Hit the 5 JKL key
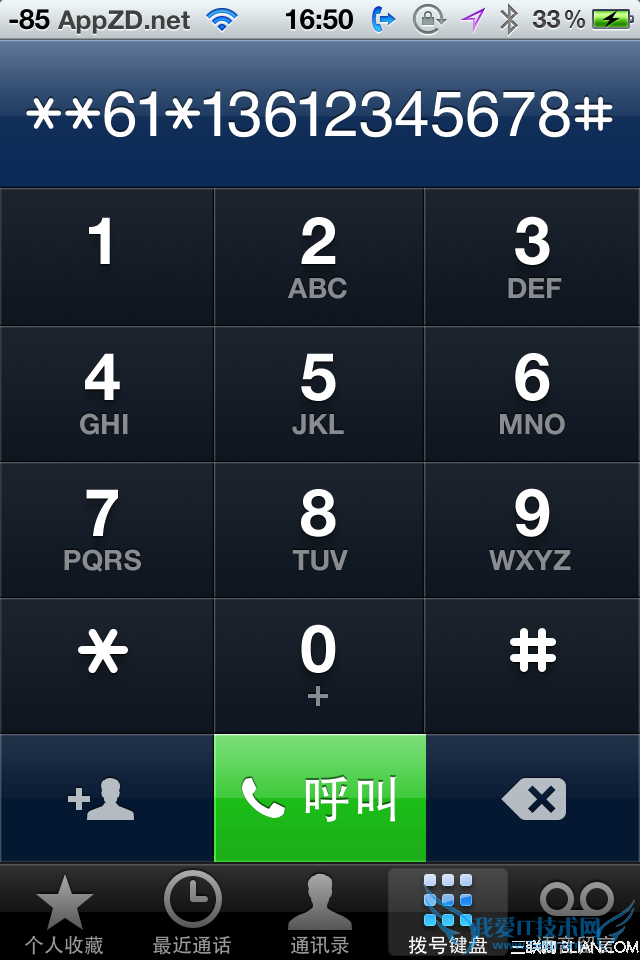This screenshot has width=640, height=960. pos(319,394)
